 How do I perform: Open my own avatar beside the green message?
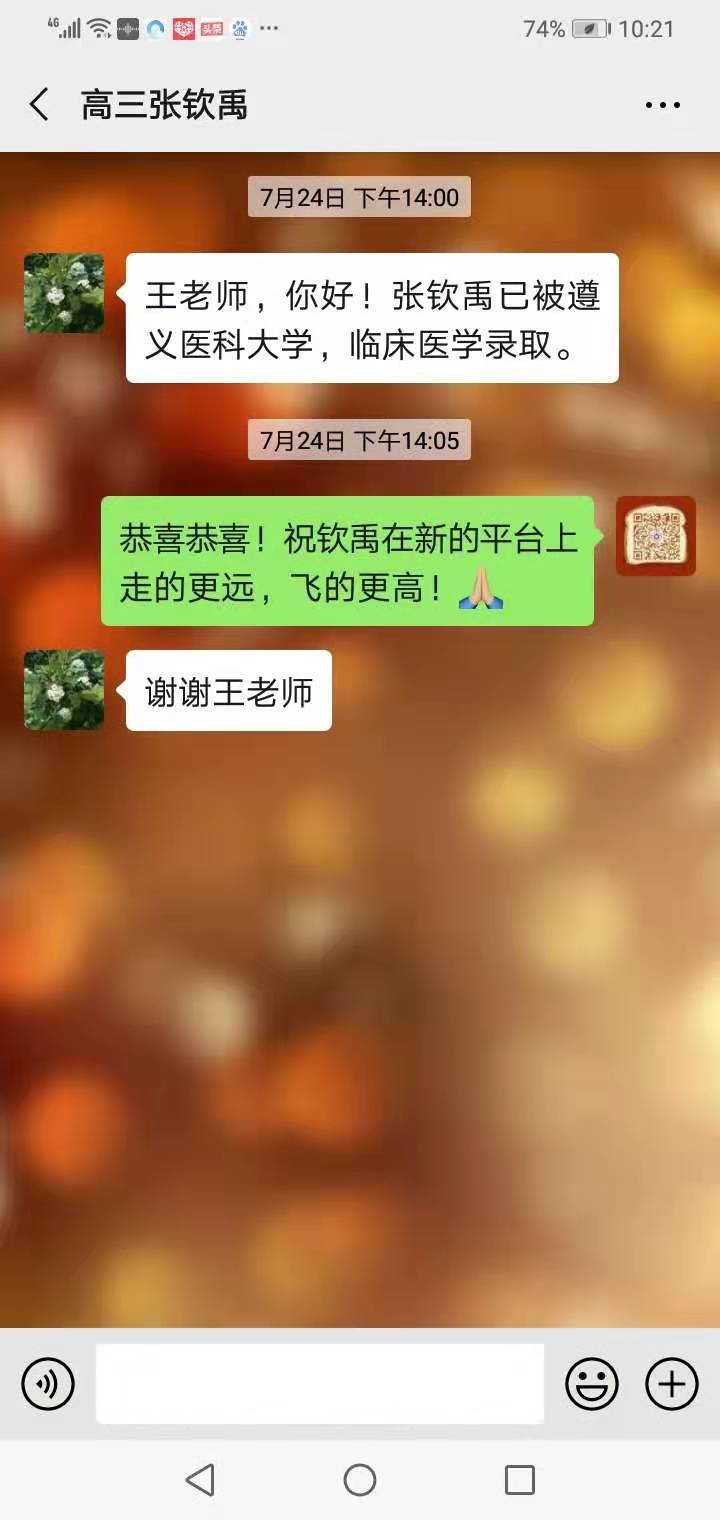[655, 536]
